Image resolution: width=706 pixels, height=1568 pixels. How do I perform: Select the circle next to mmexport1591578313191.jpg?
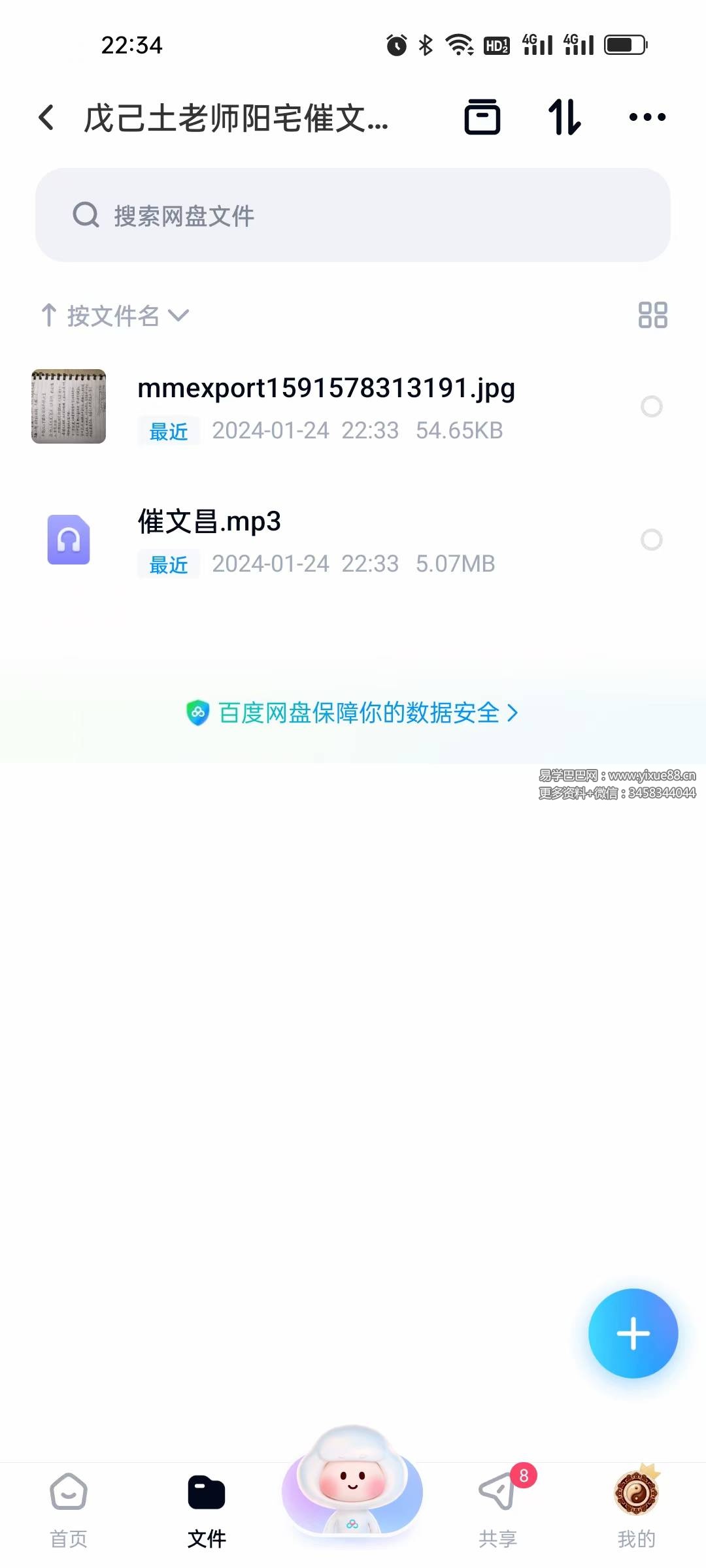[652, 407]
